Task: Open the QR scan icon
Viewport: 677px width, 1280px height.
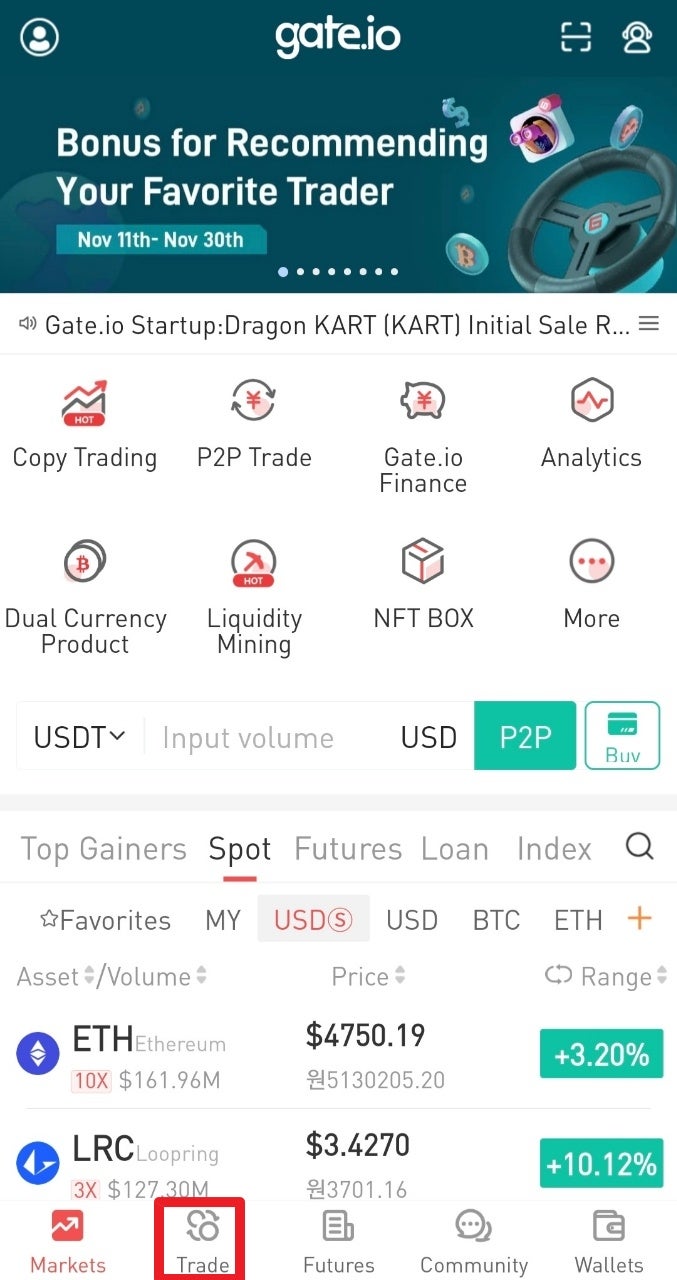Action: [576, 37]
